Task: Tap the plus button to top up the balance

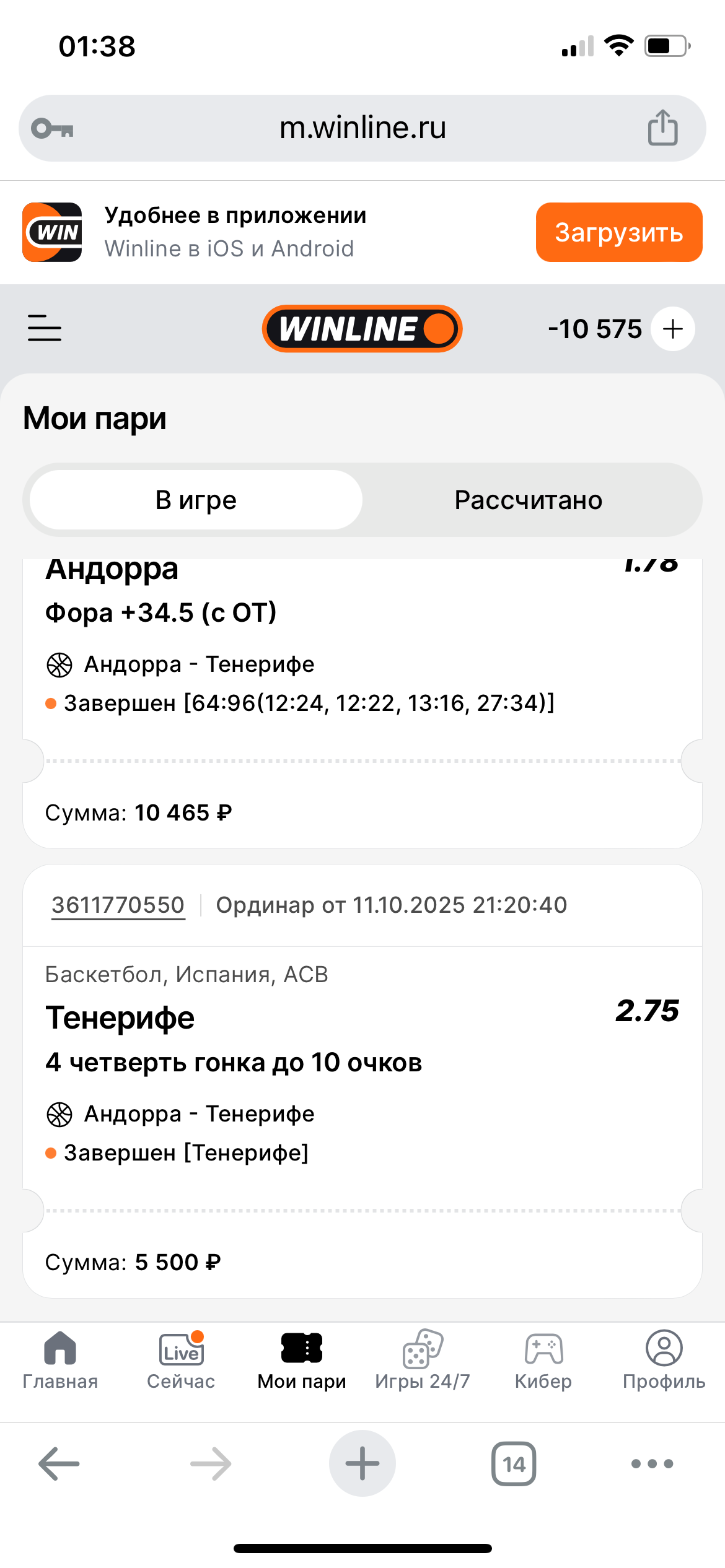Action: 673,329
